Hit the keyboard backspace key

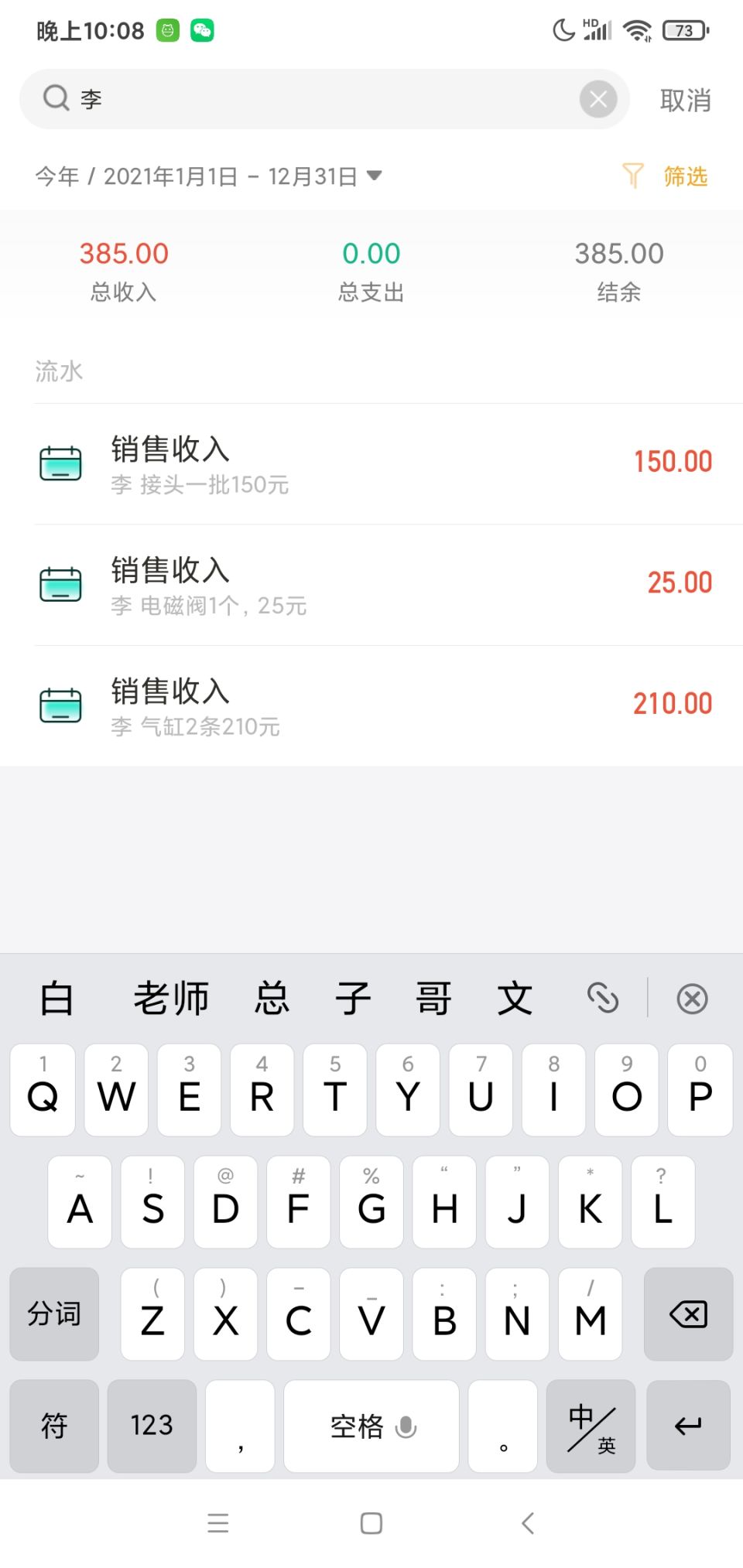[x=688, y=1313]
